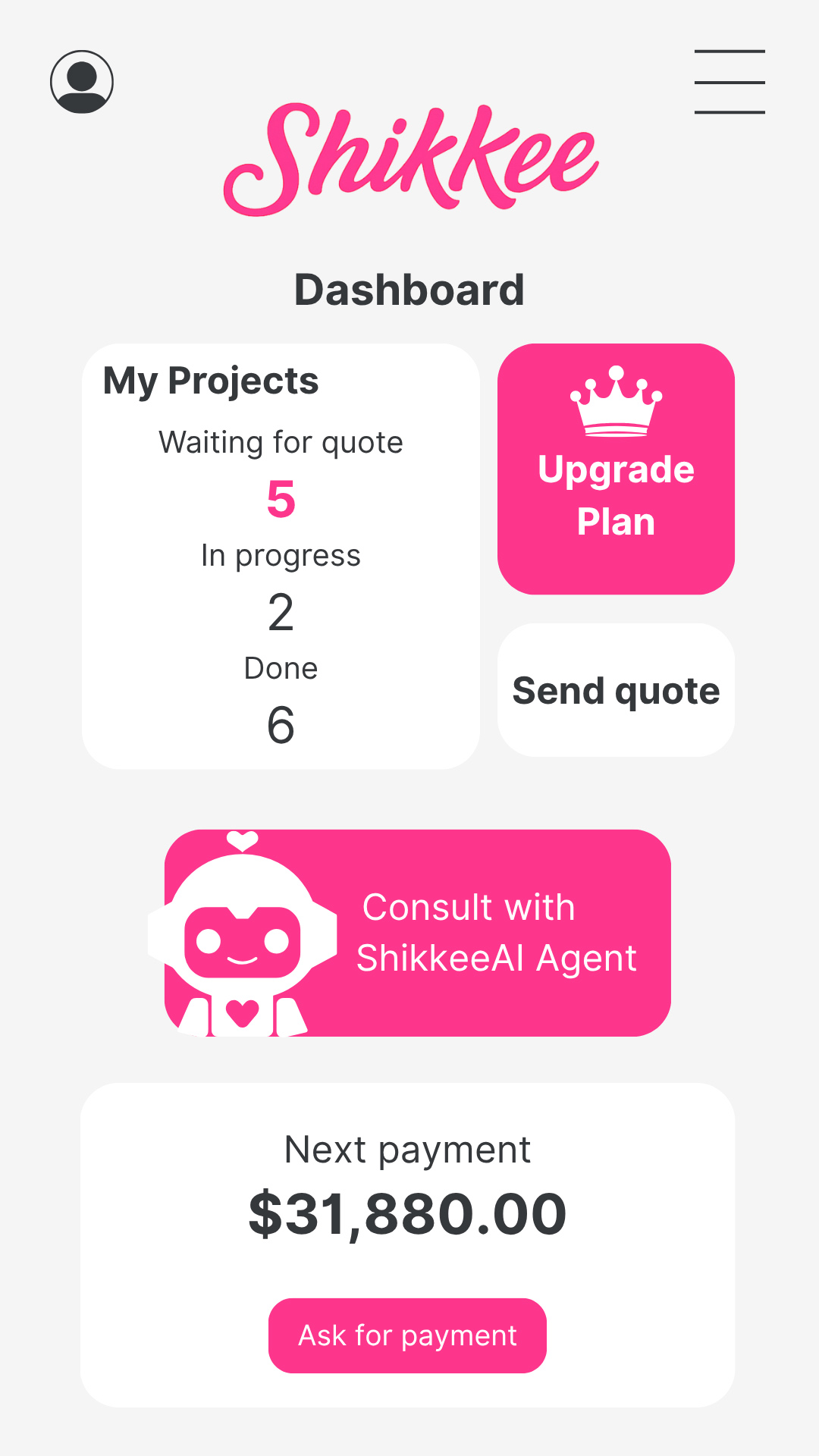Consult with ShikkeeAI Agent
This screenshot has width=819, height=1456.
click(417, 933)
